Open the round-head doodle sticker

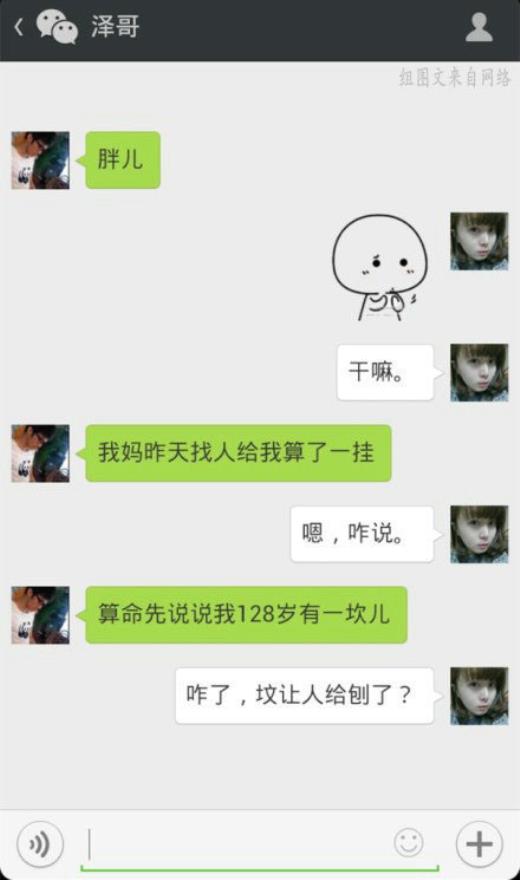380,268
